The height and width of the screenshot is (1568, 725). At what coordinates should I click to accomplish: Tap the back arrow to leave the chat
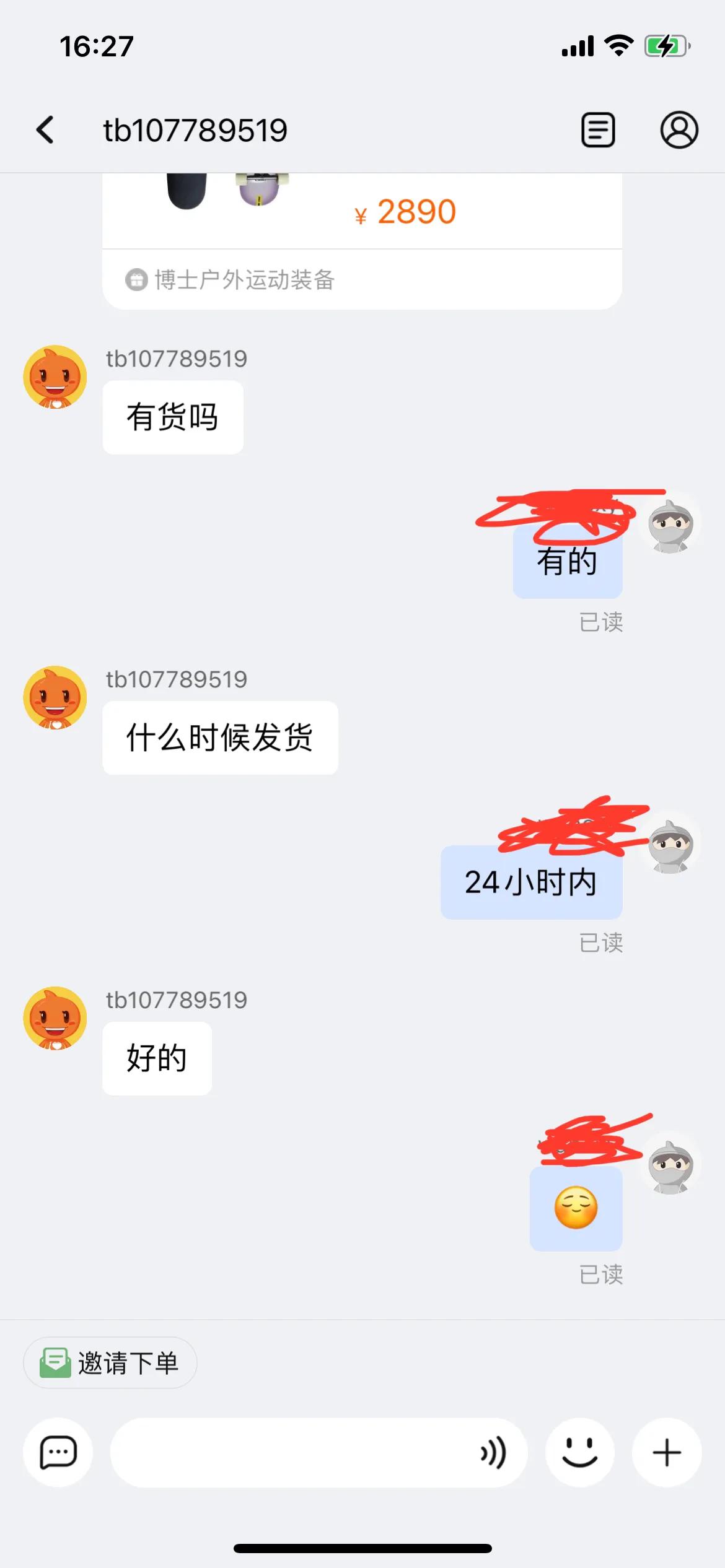(44, 130)
